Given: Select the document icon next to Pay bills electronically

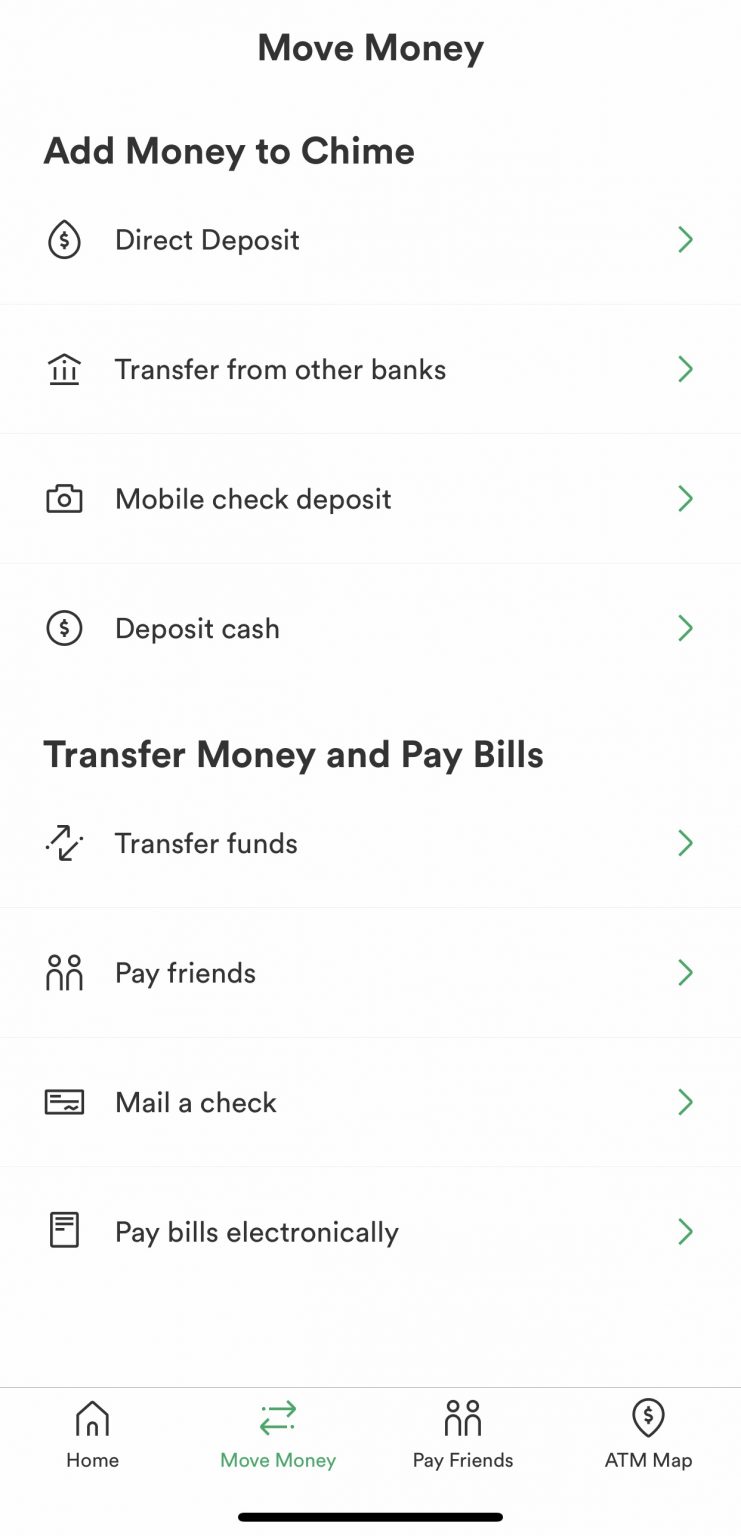Looking at the screenshot, I should pyautogui.click(x=64, y=1231).
